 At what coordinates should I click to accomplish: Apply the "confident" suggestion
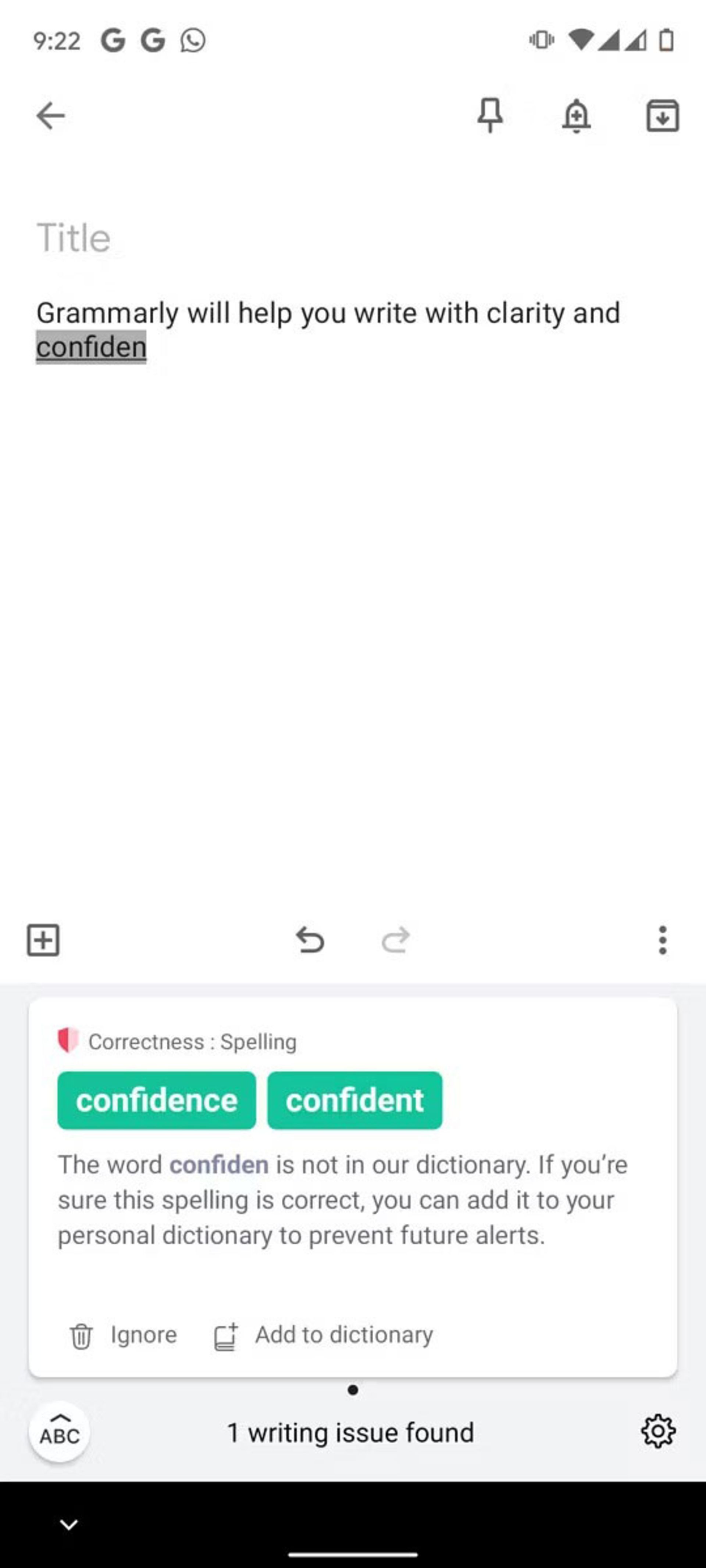tap(354, 1101)
